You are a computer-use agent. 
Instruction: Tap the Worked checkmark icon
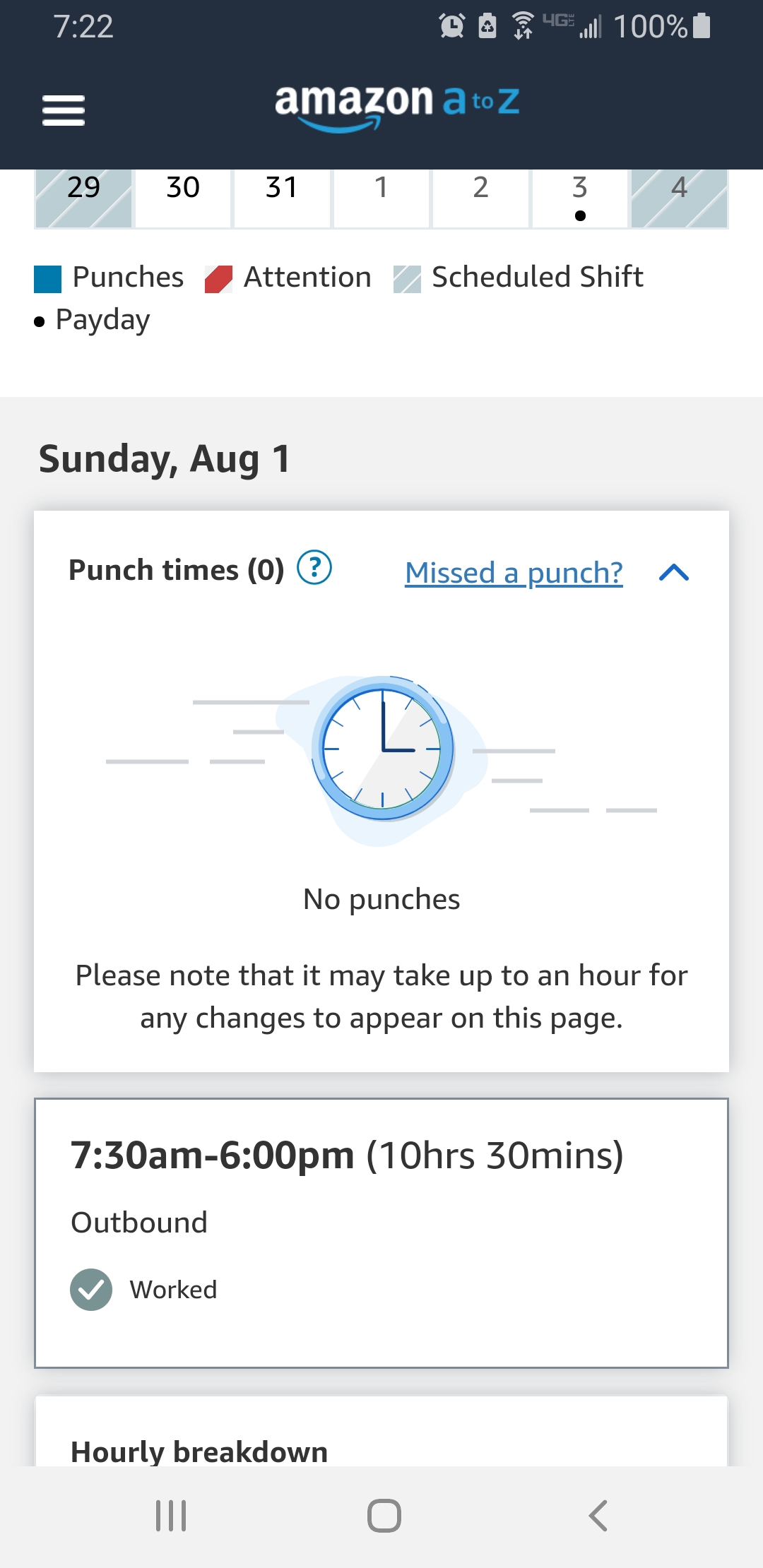point(93,1288)
